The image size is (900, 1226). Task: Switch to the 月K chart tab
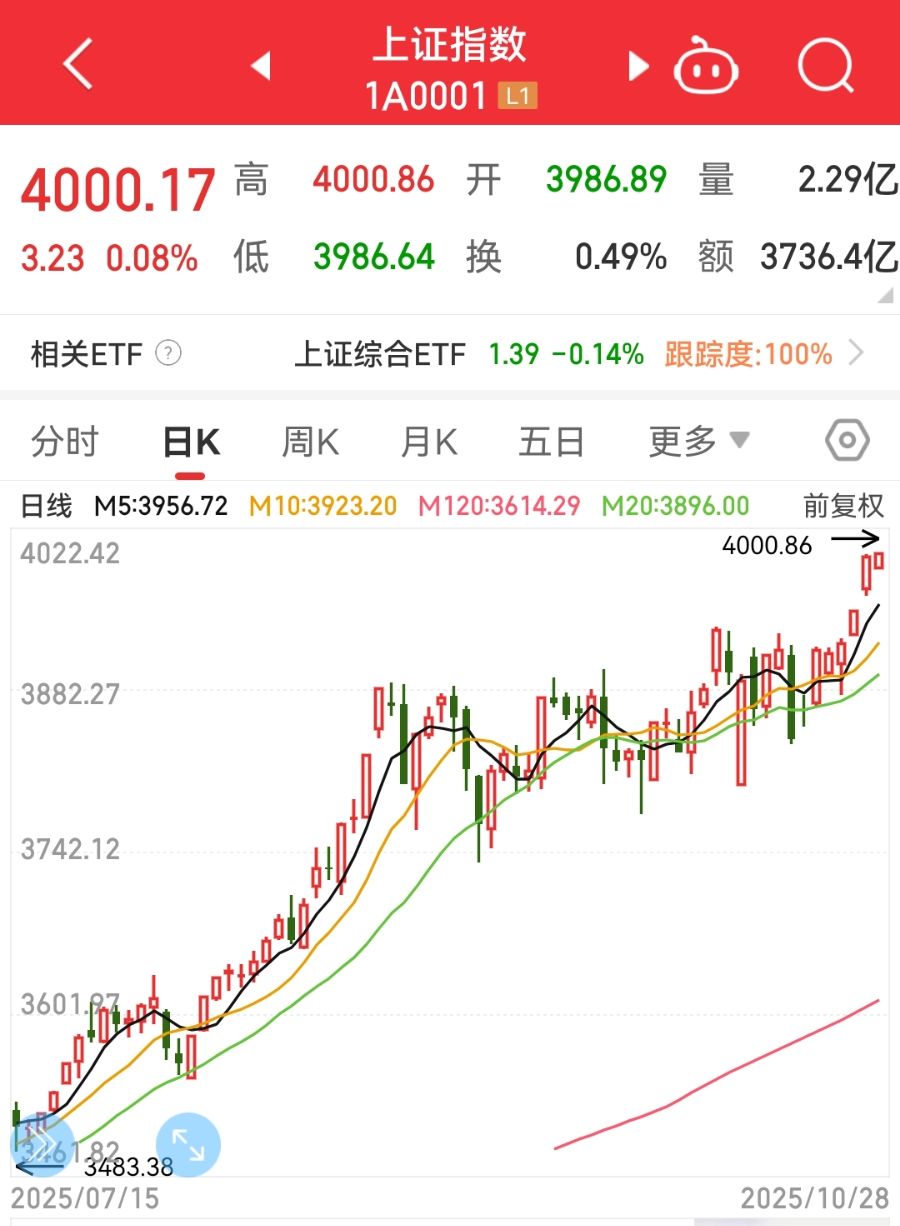(428, 441)
